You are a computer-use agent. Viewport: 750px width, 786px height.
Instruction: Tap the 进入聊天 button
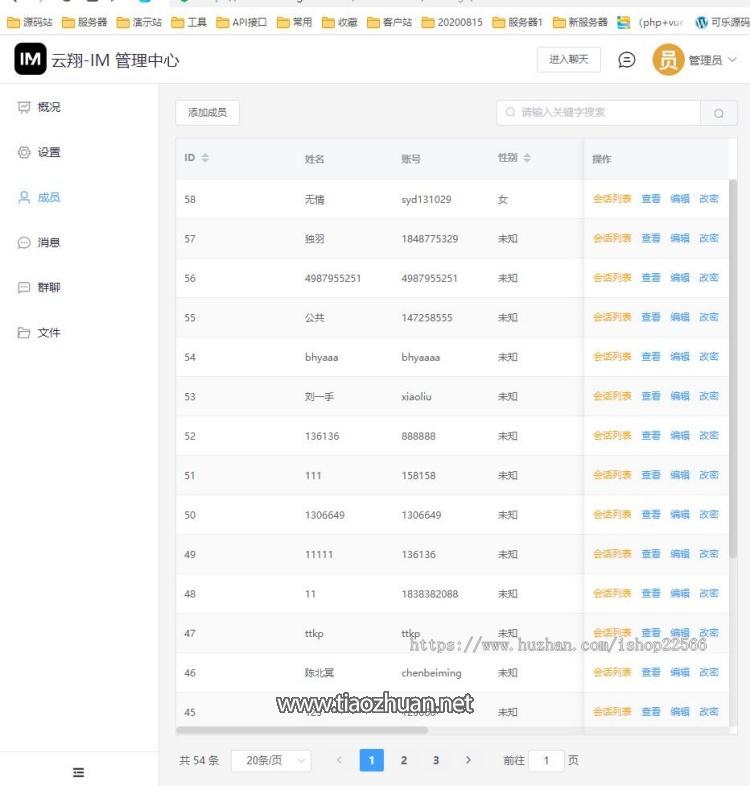point(569,60)
